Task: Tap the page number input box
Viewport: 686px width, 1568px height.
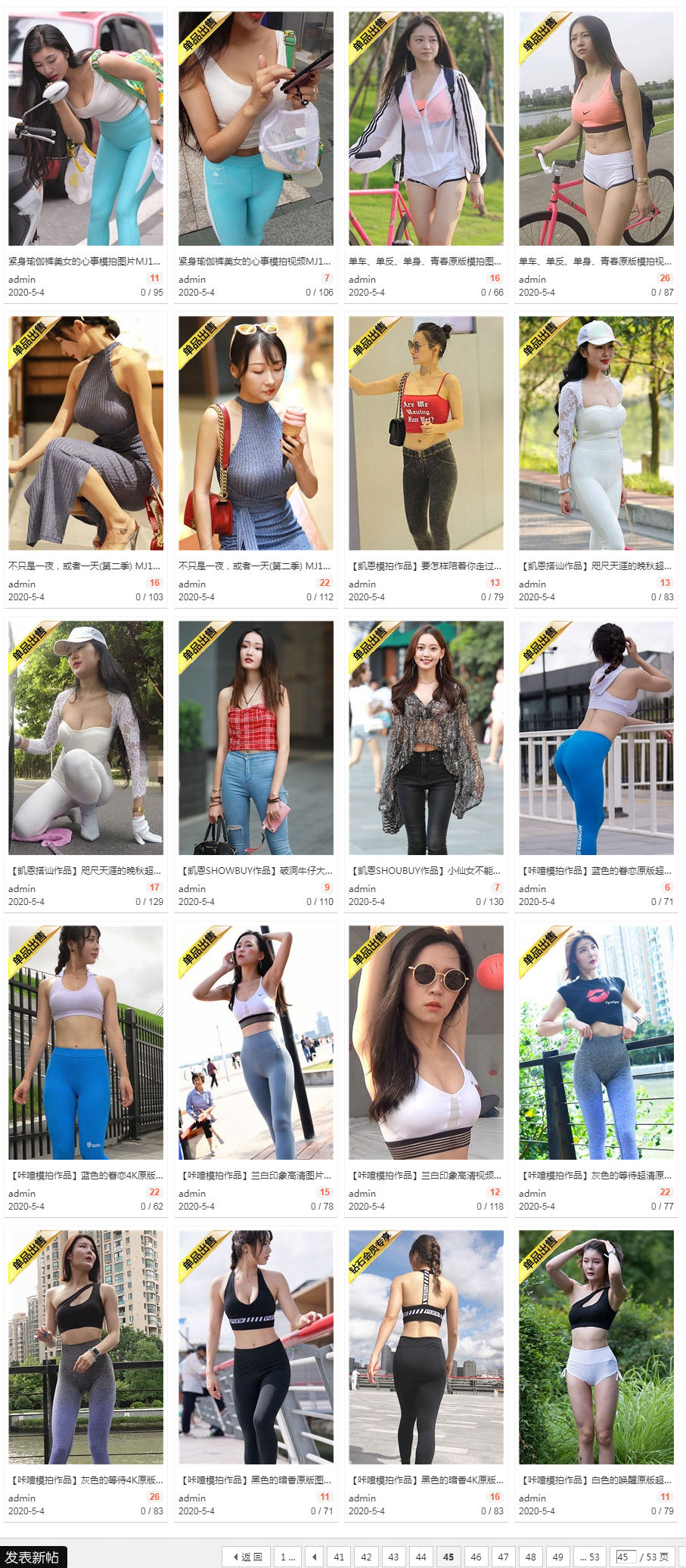Action: (x=624, y=1557)
